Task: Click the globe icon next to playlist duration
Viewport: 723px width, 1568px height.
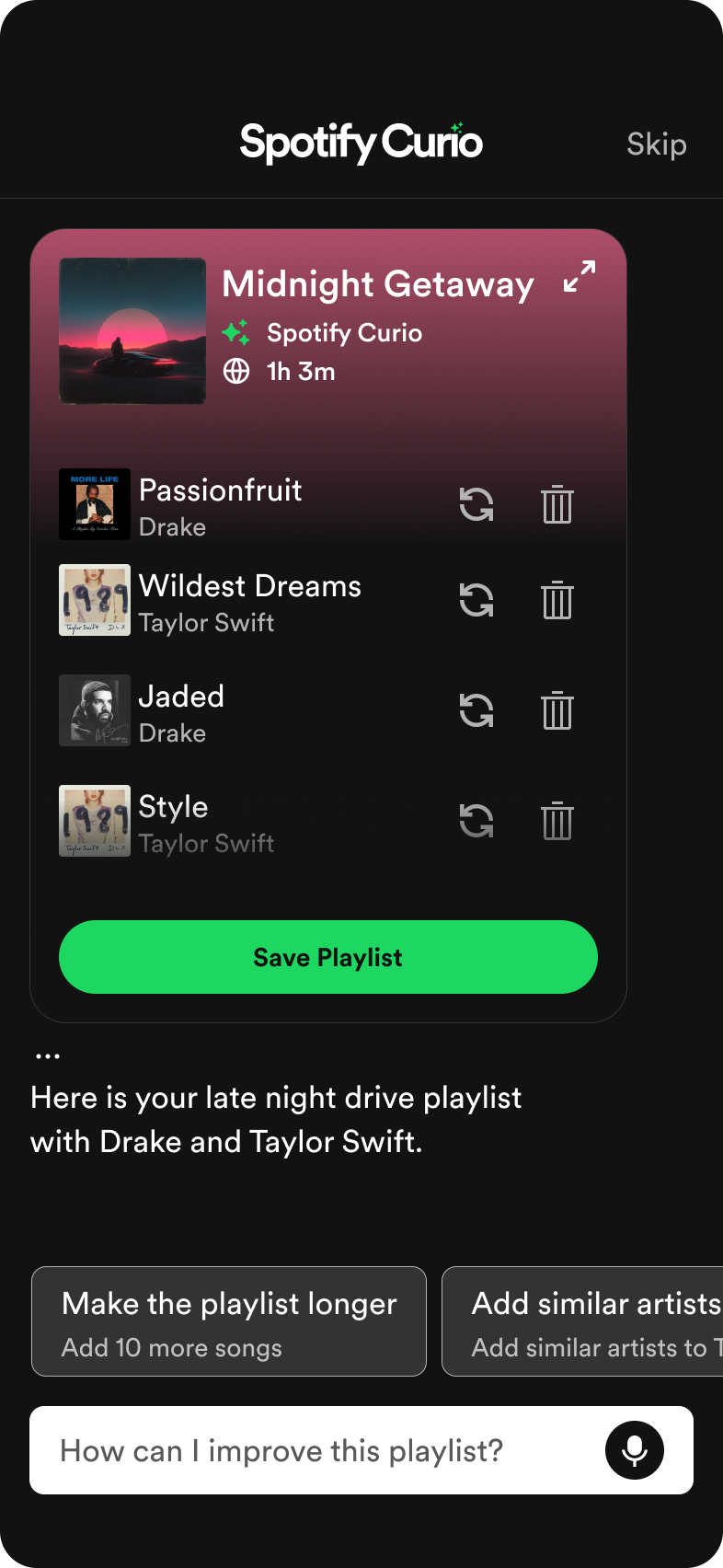Action: click(236, 372)
